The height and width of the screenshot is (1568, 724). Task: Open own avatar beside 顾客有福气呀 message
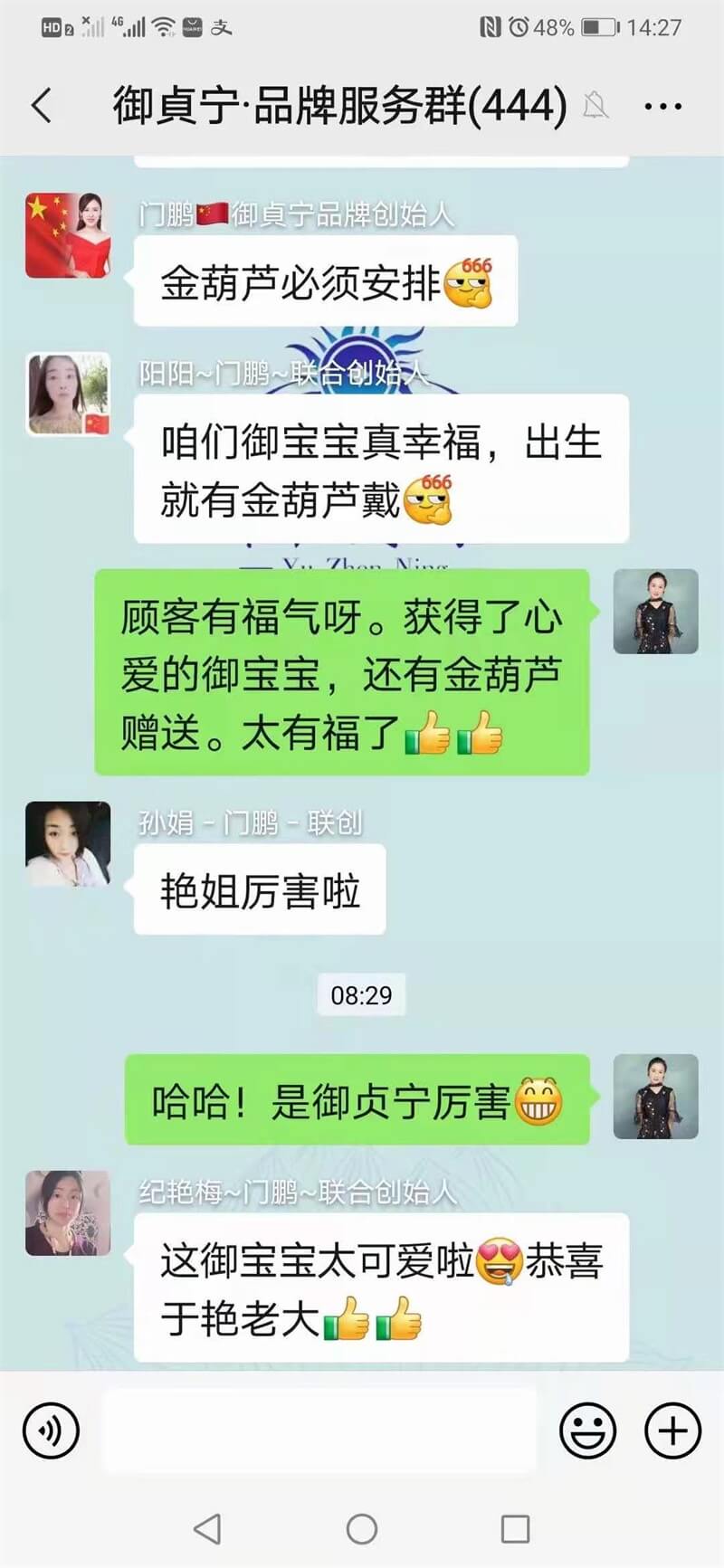pos(655,612)
